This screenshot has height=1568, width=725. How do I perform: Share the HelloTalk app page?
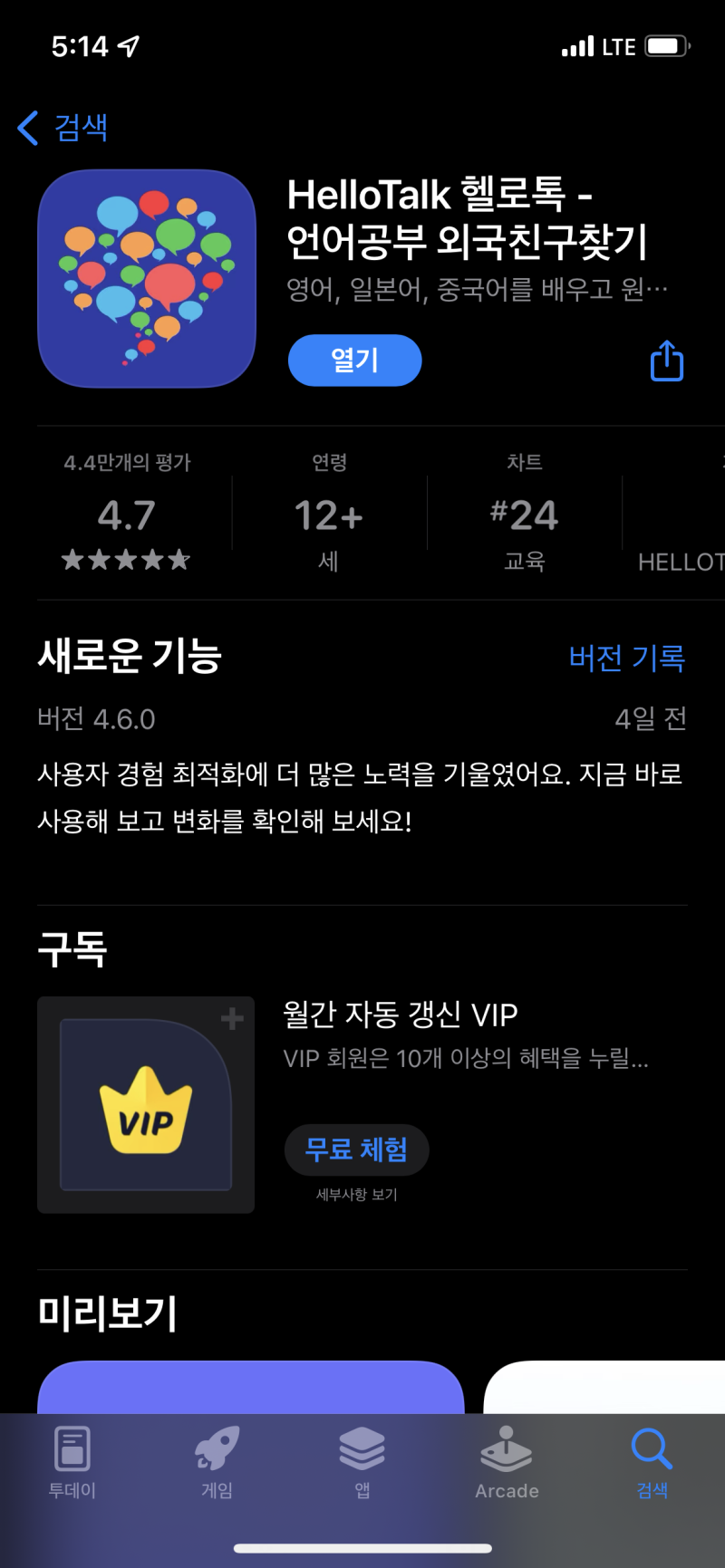(x=666, y=361)
